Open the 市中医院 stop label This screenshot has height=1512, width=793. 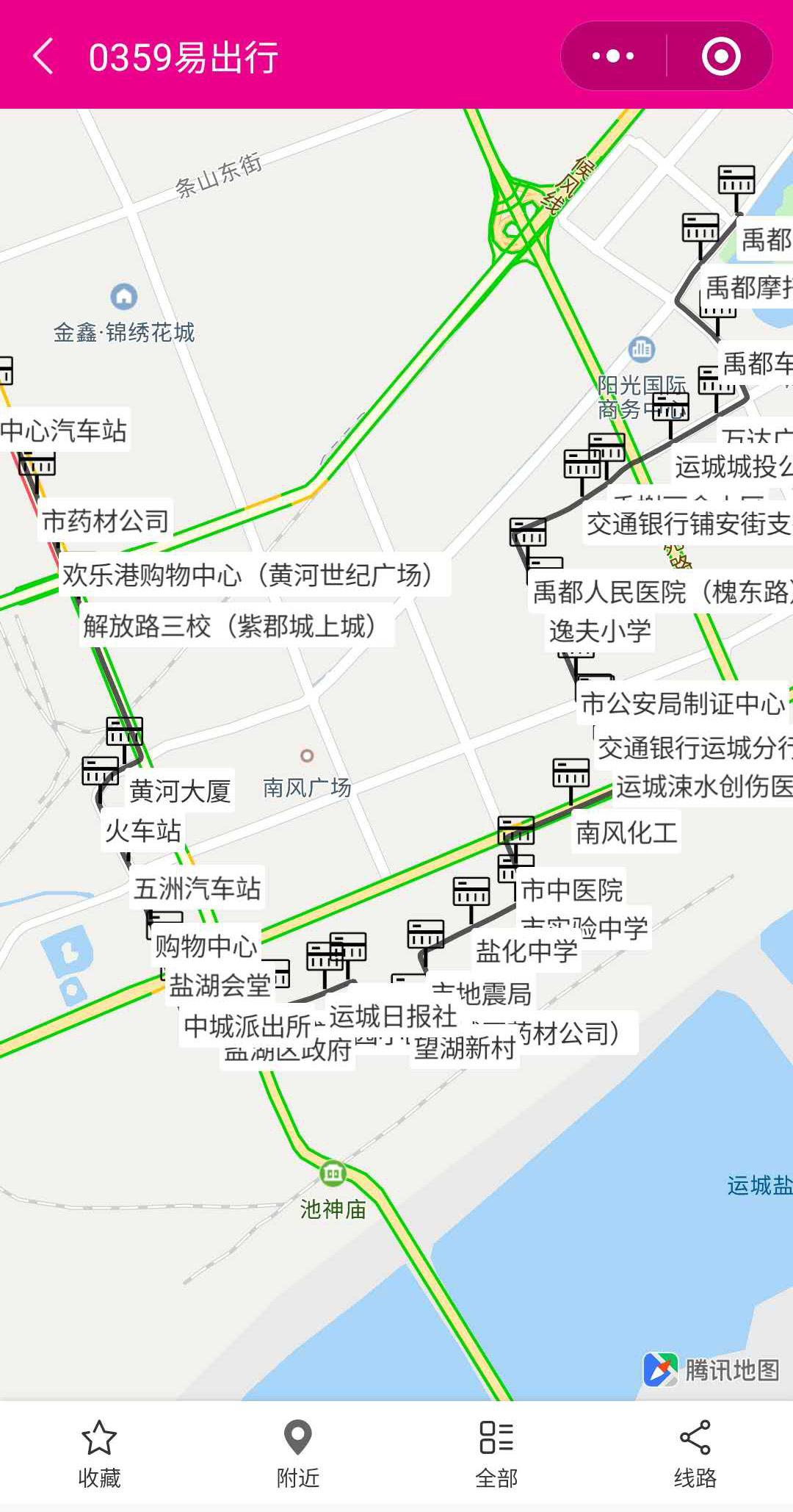point(572,890)
